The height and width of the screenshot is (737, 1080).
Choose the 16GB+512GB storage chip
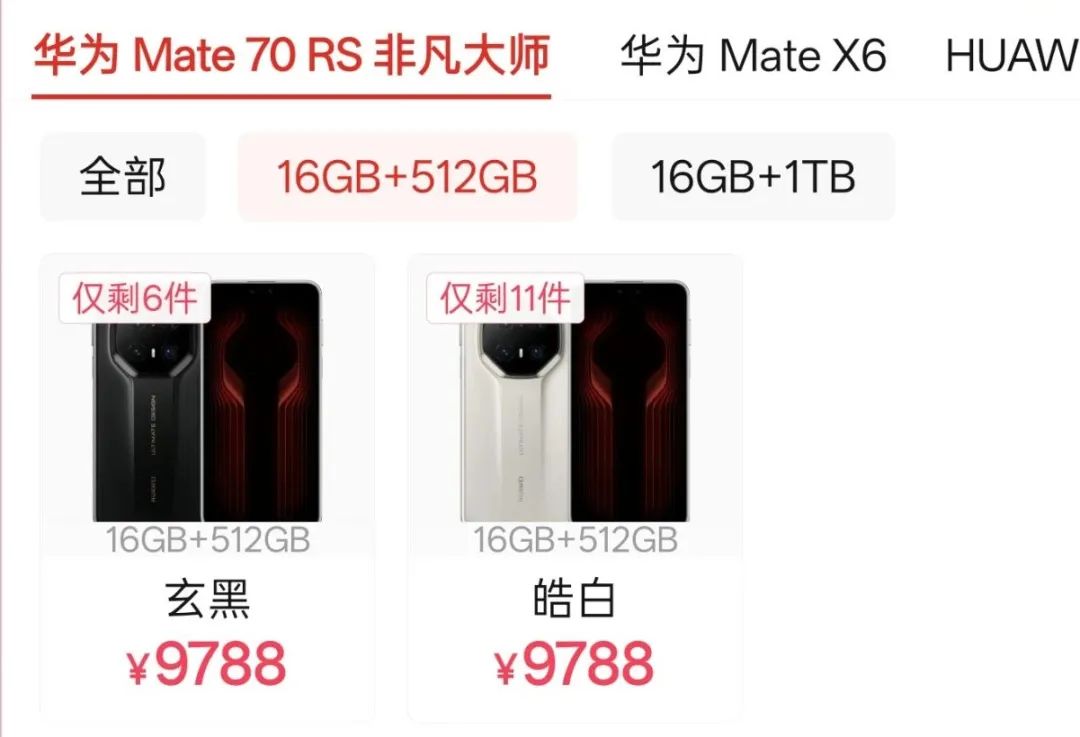(407, 178)
